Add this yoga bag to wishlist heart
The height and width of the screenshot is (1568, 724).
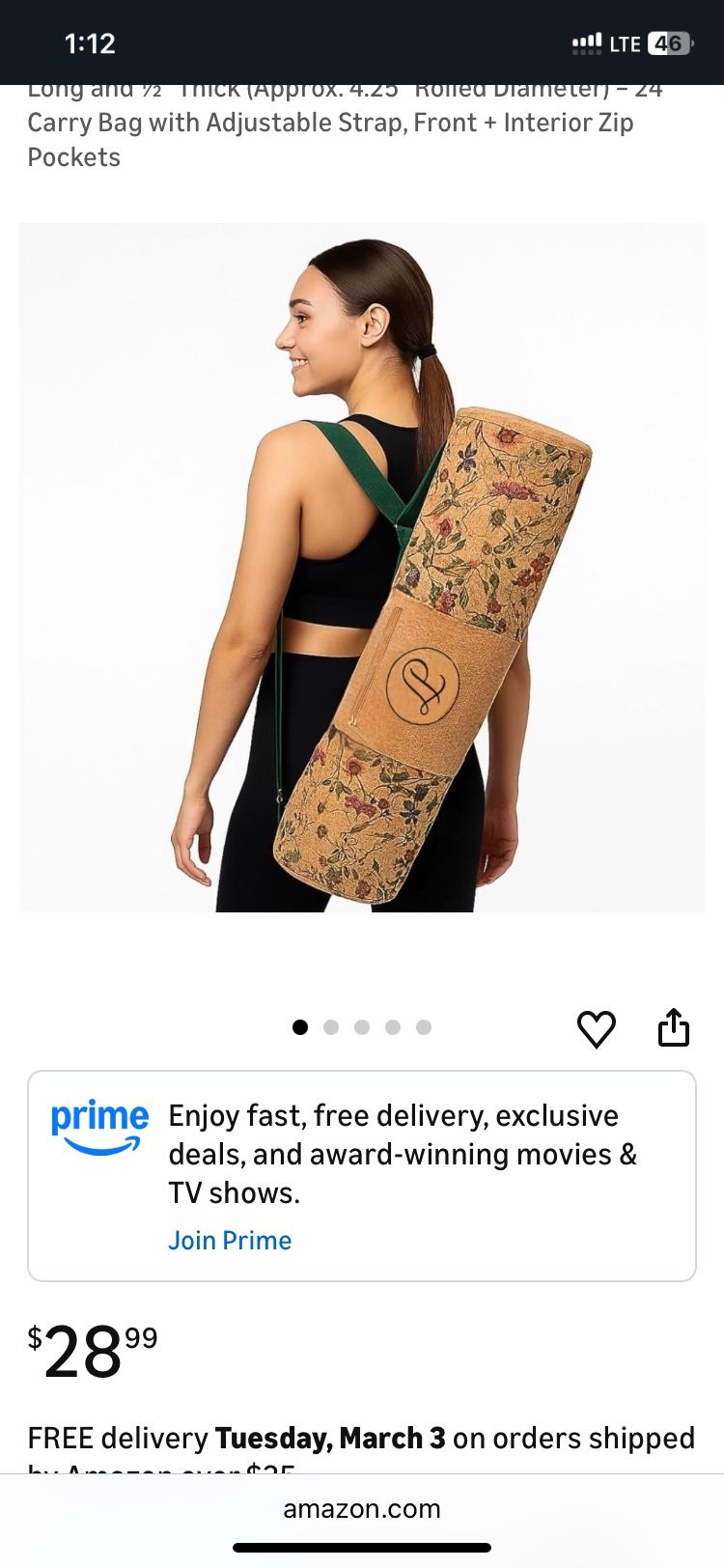point(596,1028)
